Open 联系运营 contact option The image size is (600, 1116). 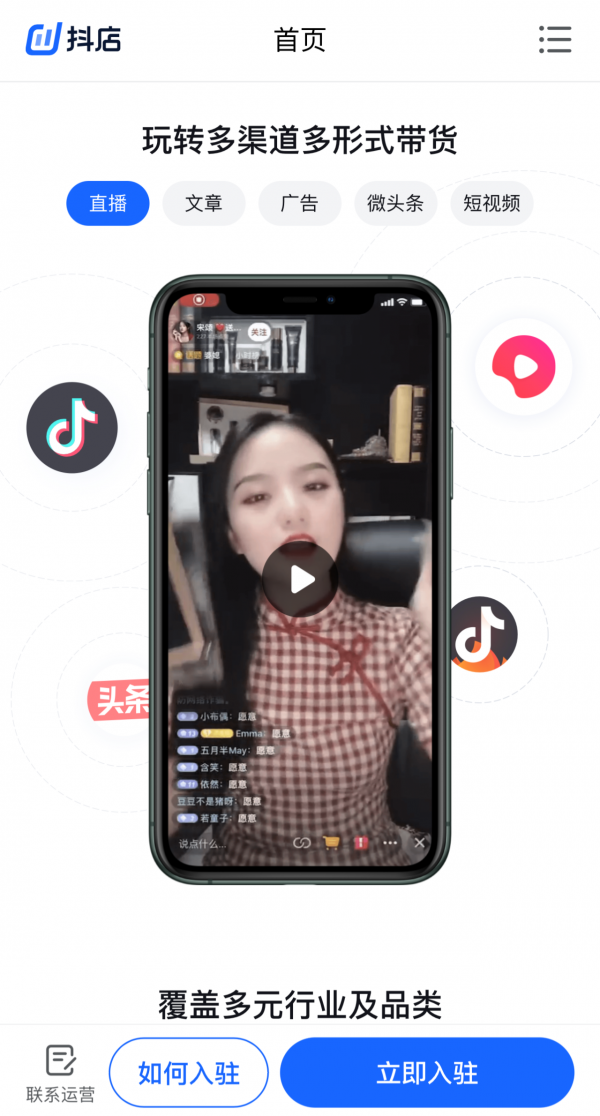(x=61, y=1073)
